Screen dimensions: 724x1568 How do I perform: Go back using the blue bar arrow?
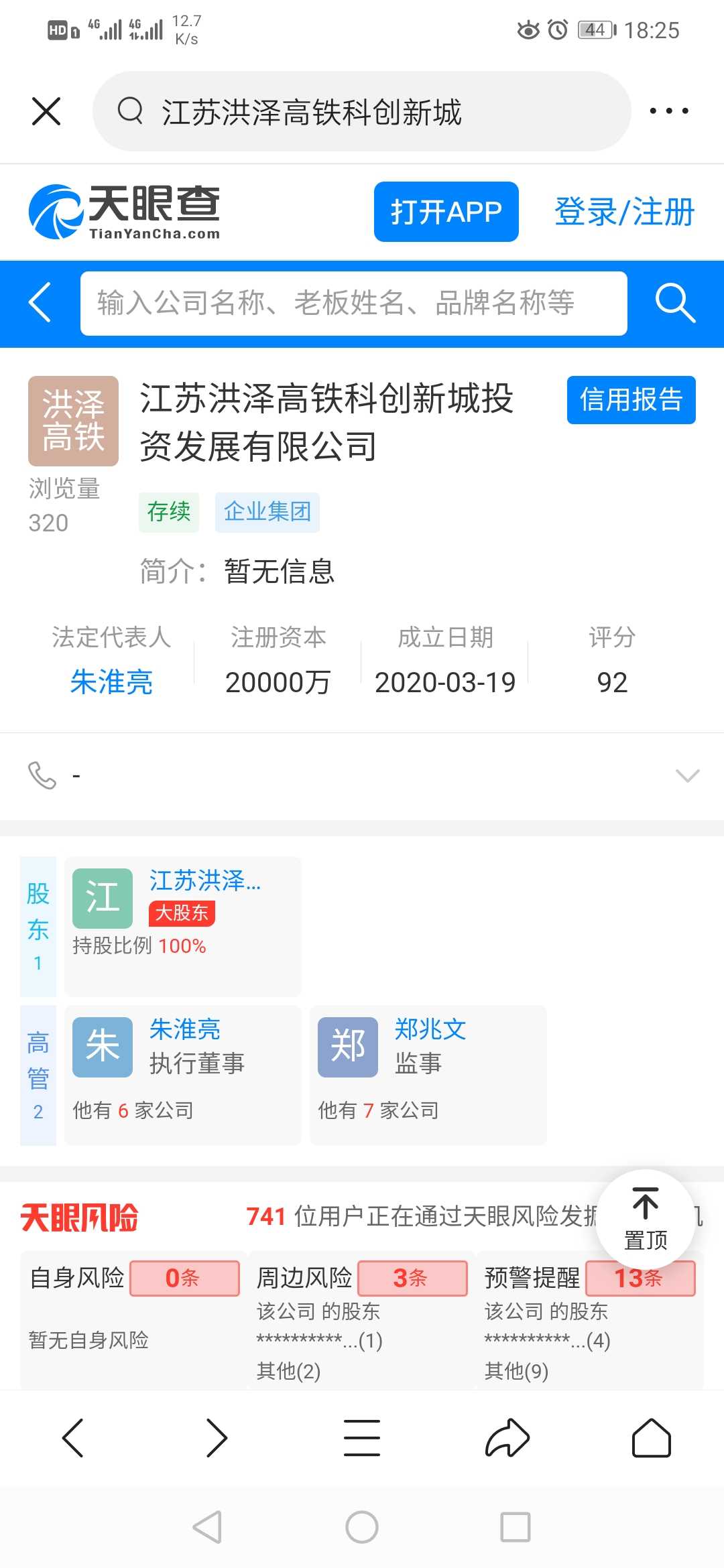point(40,303)
